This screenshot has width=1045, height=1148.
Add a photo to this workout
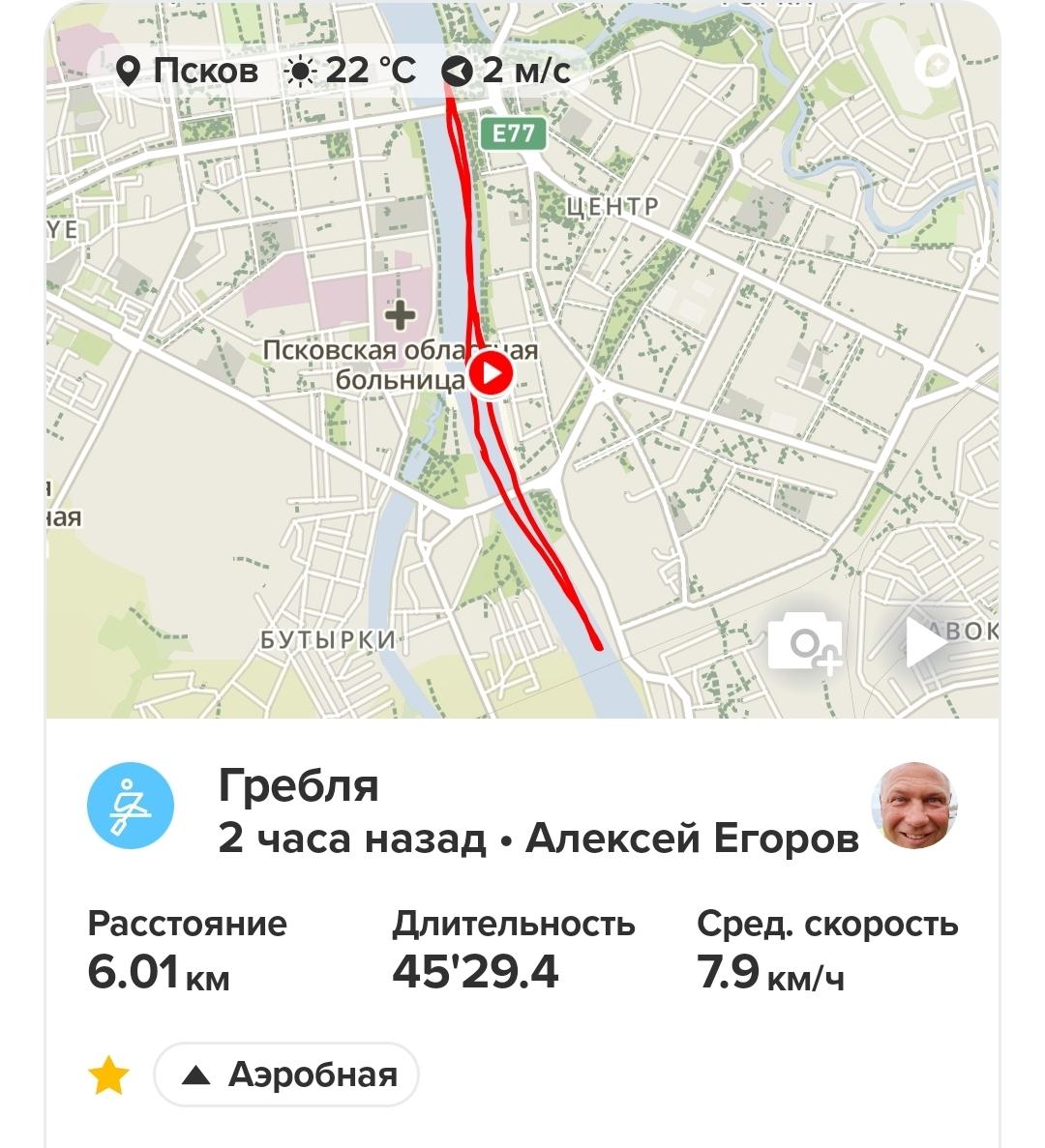coord(805,640)
